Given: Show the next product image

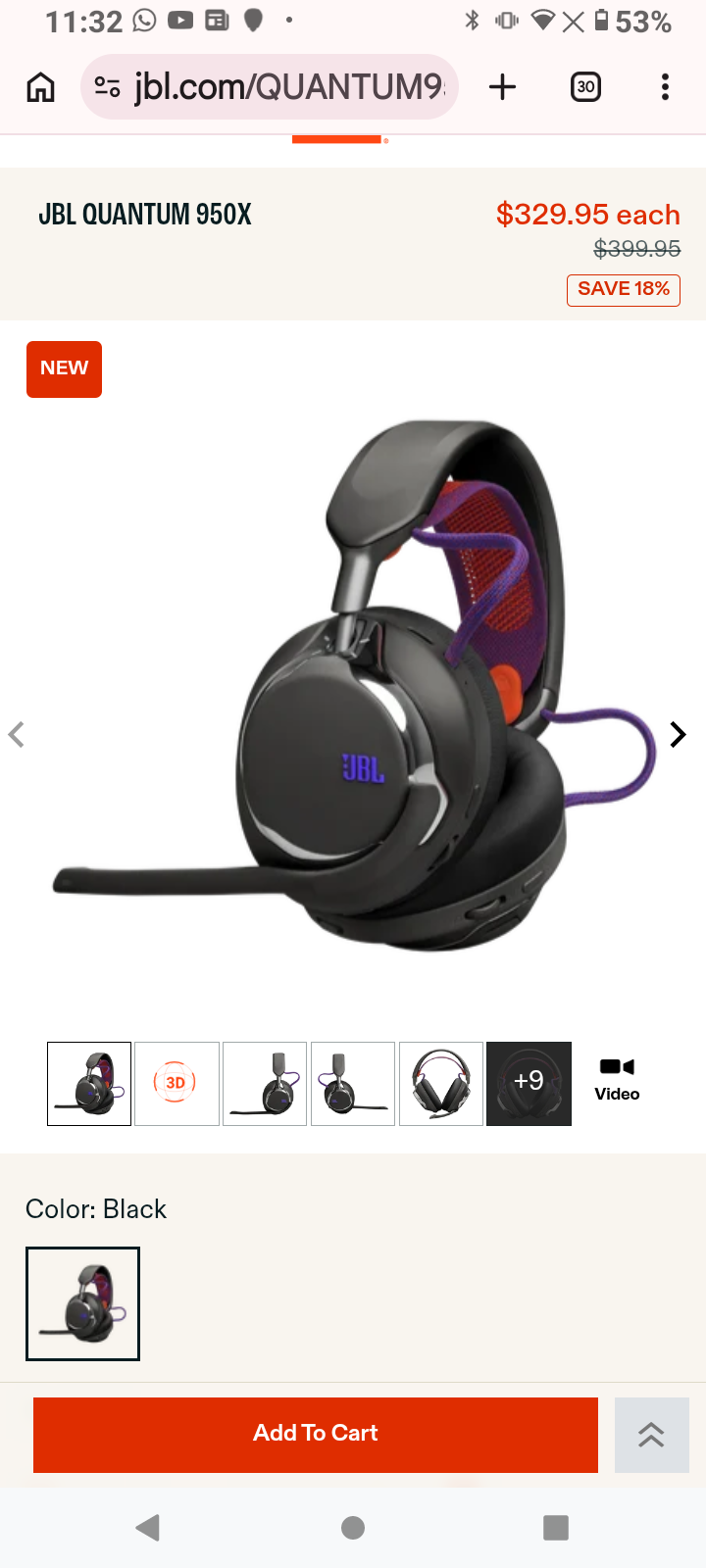Looking at the screenshot, I should coord(678,734).
